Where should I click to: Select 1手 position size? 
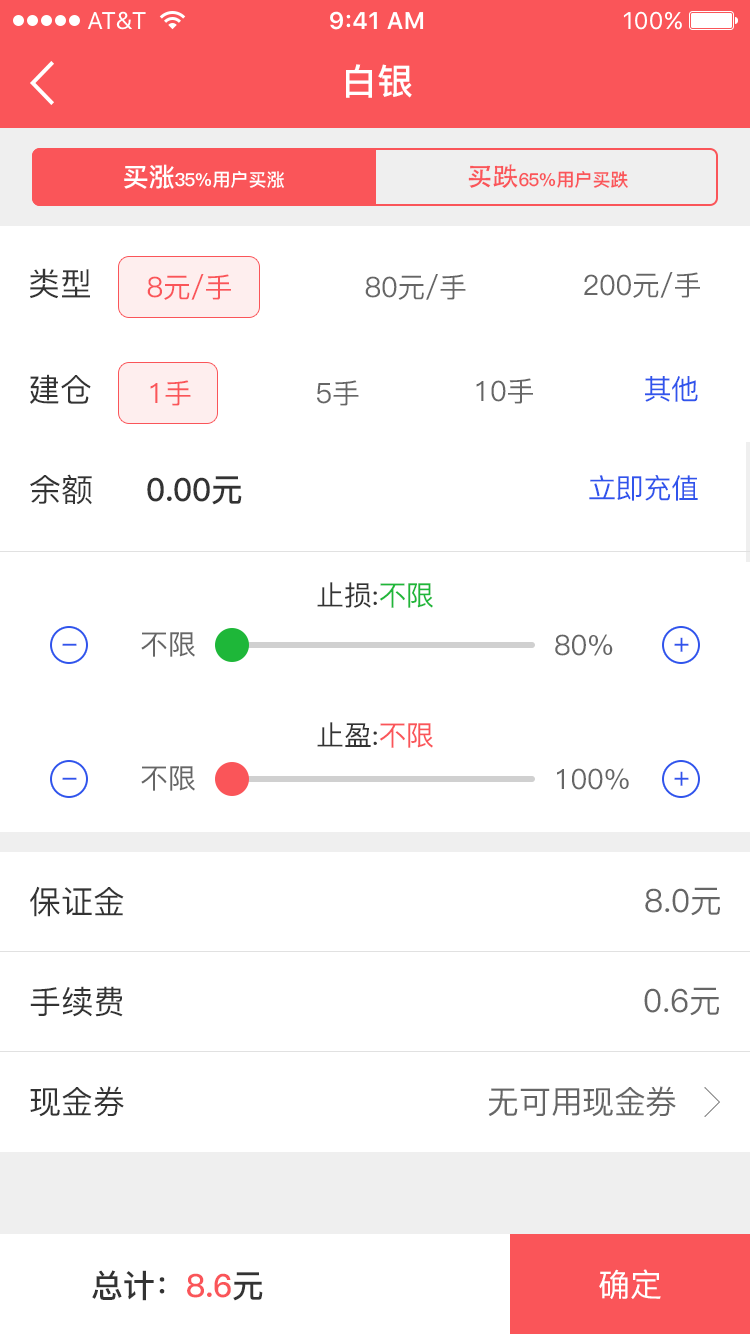point(168,393)
